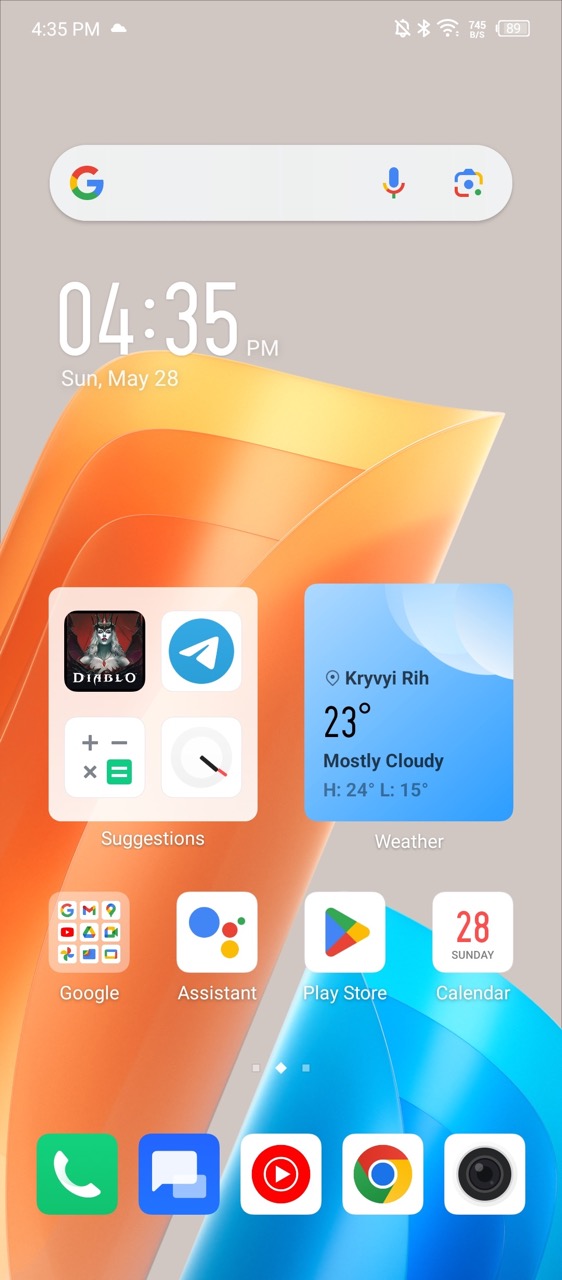Open the Google apps folder

pos(89,932)
